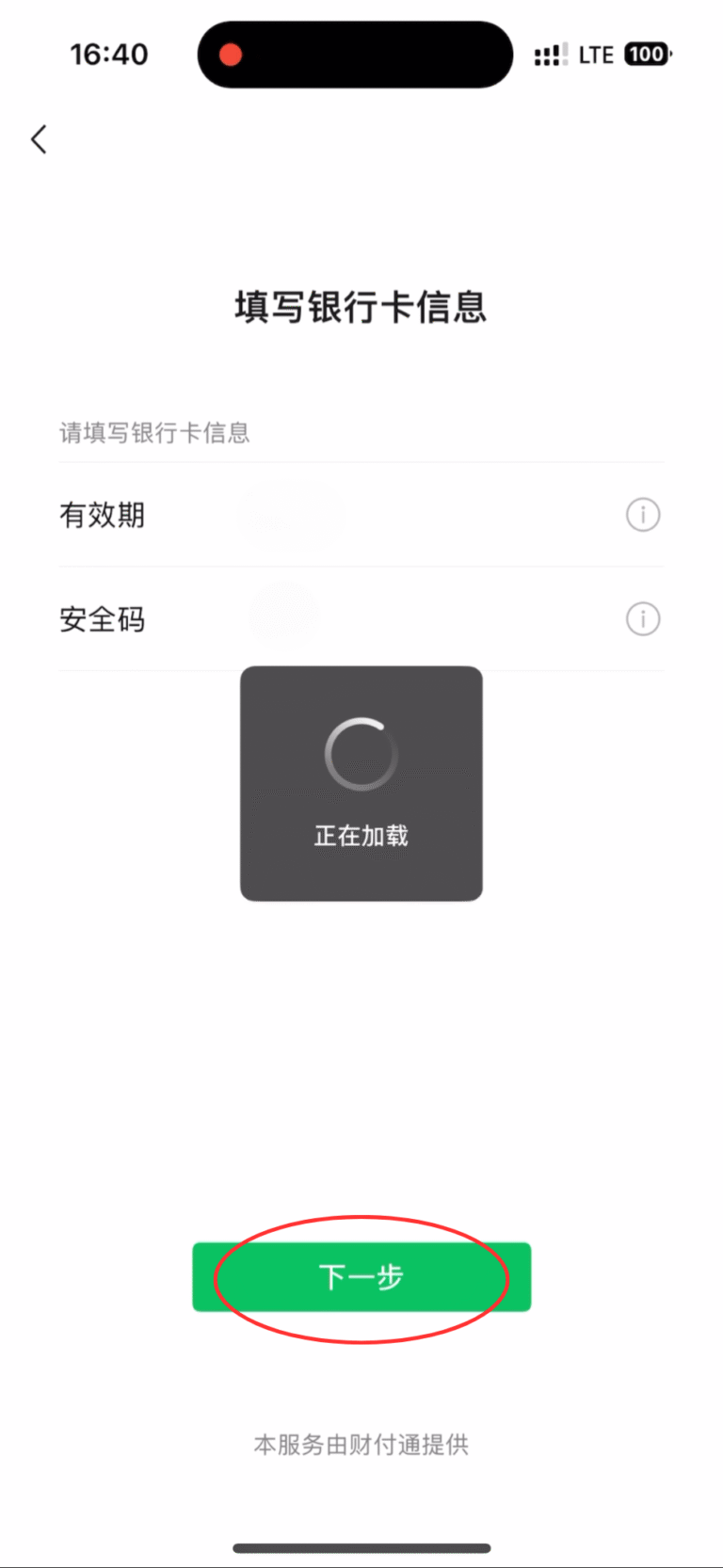
Task: Open info icon beside 安全码
Action: tap(643, 619)
